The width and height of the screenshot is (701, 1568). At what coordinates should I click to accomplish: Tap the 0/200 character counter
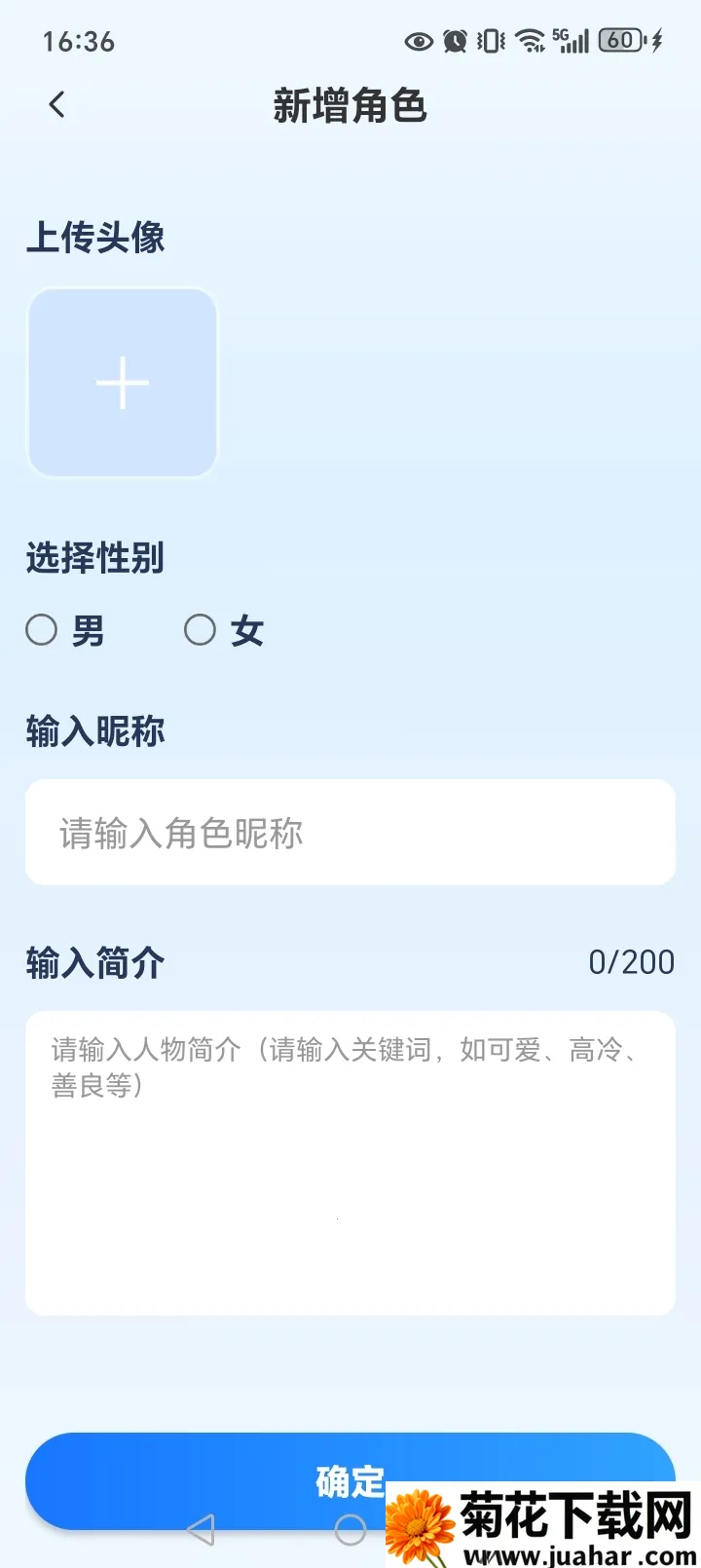[x=631, y=962]
